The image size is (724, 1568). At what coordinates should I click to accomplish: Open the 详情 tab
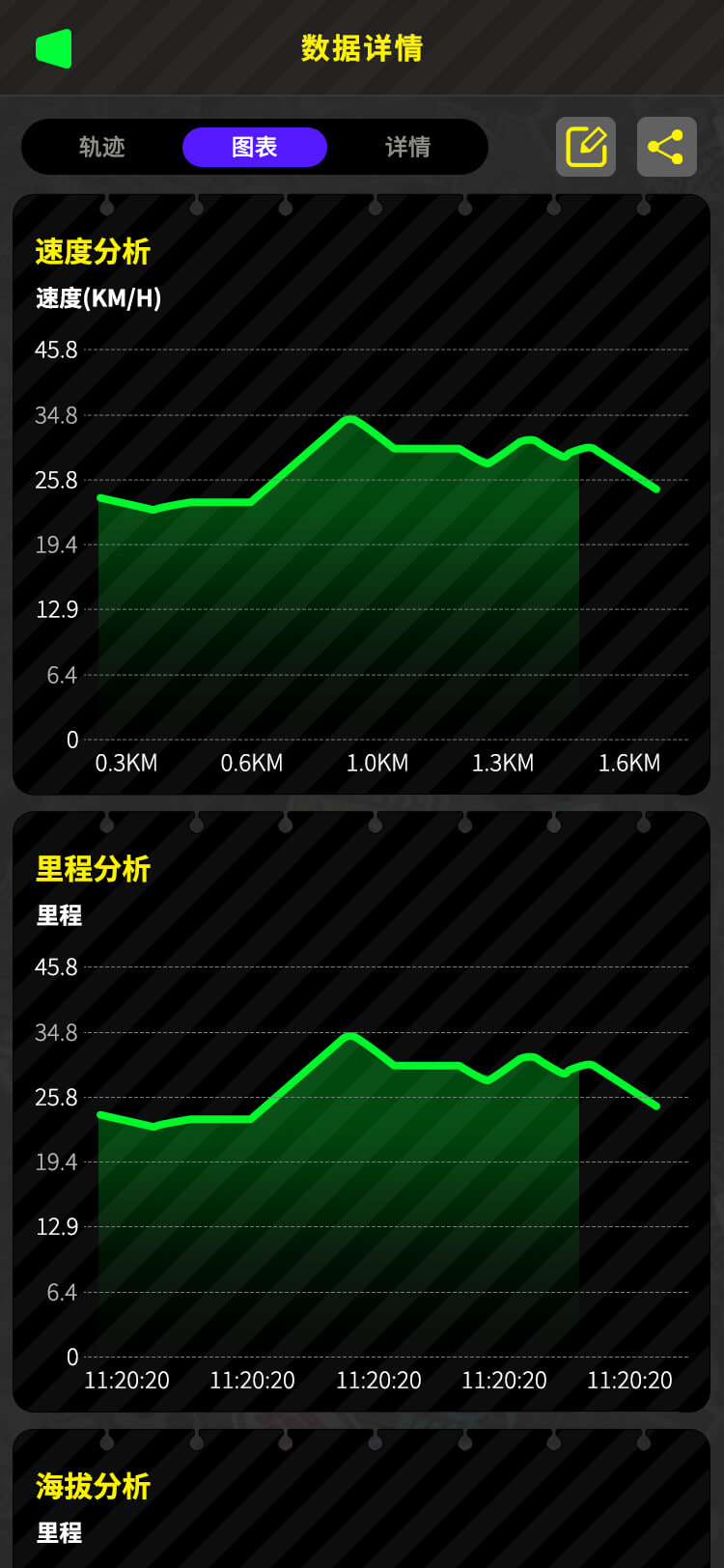pyautogui.click(x=407, y=147)
